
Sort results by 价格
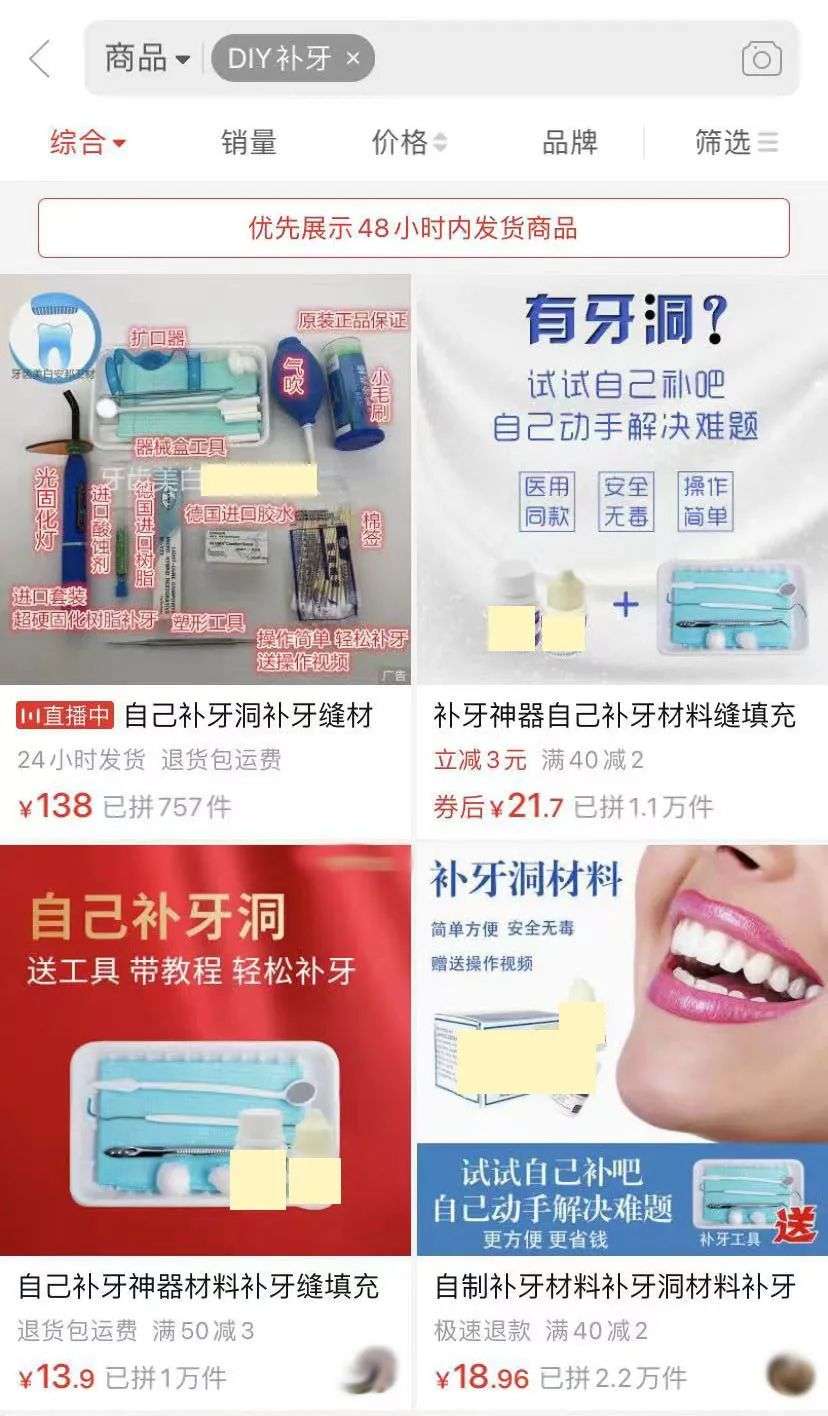click(x=409, y=142)
